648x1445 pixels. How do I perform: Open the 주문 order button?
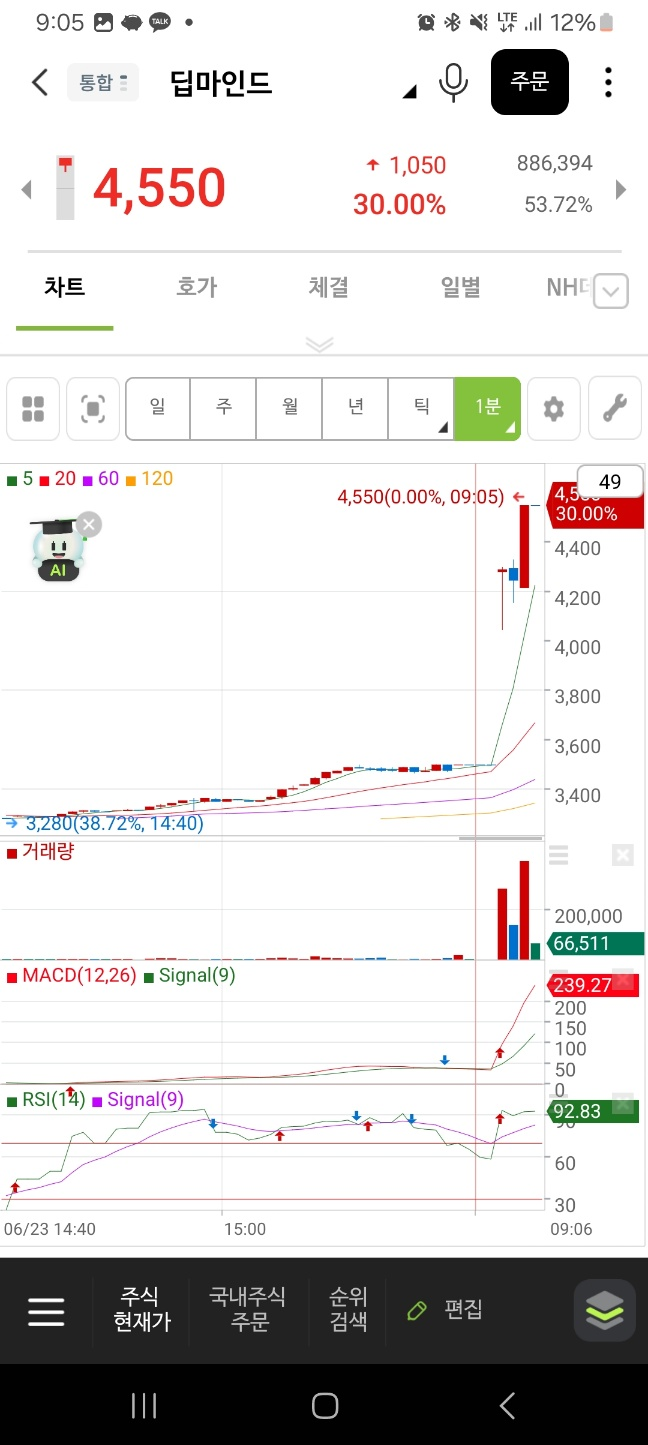530,82
